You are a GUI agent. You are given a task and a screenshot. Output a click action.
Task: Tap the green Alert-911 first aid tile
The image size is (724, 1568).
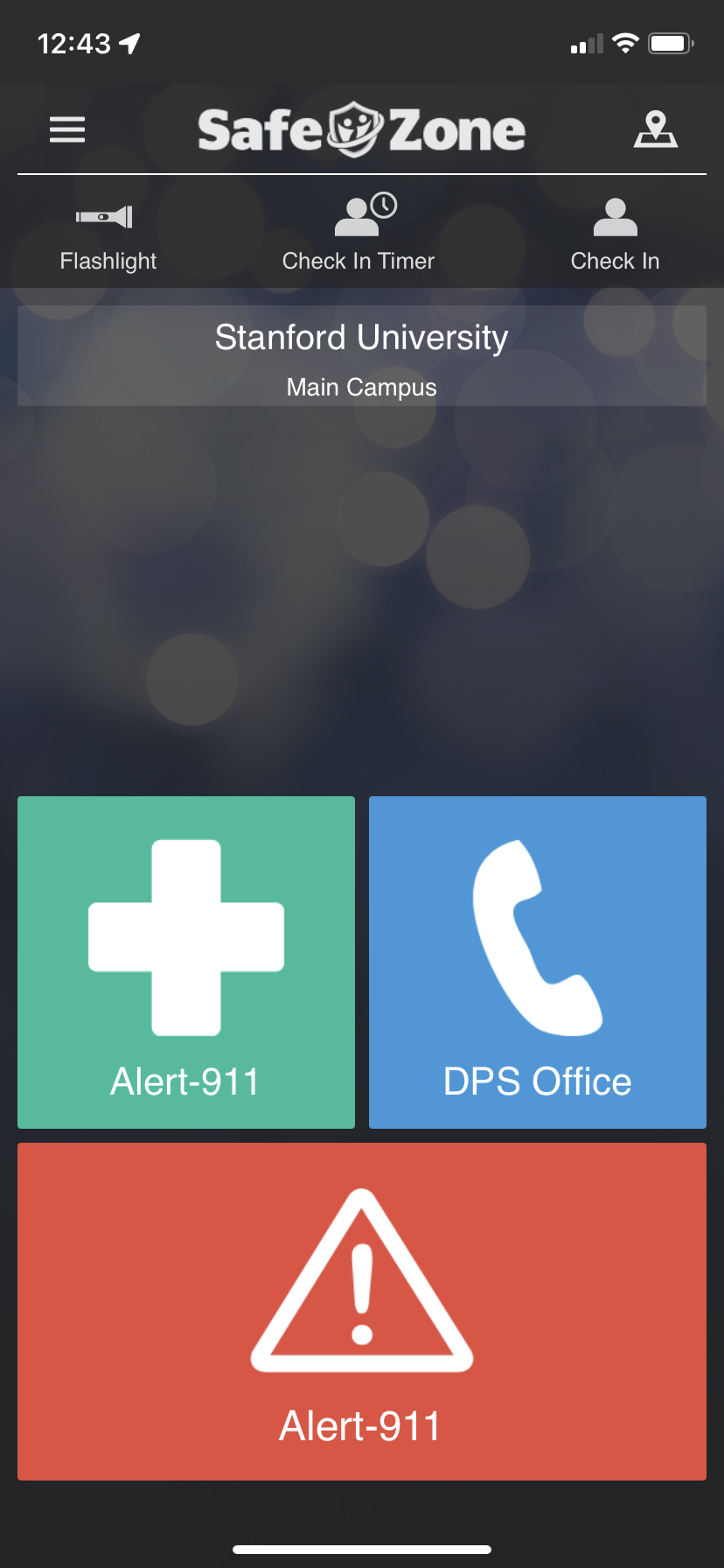186,962
